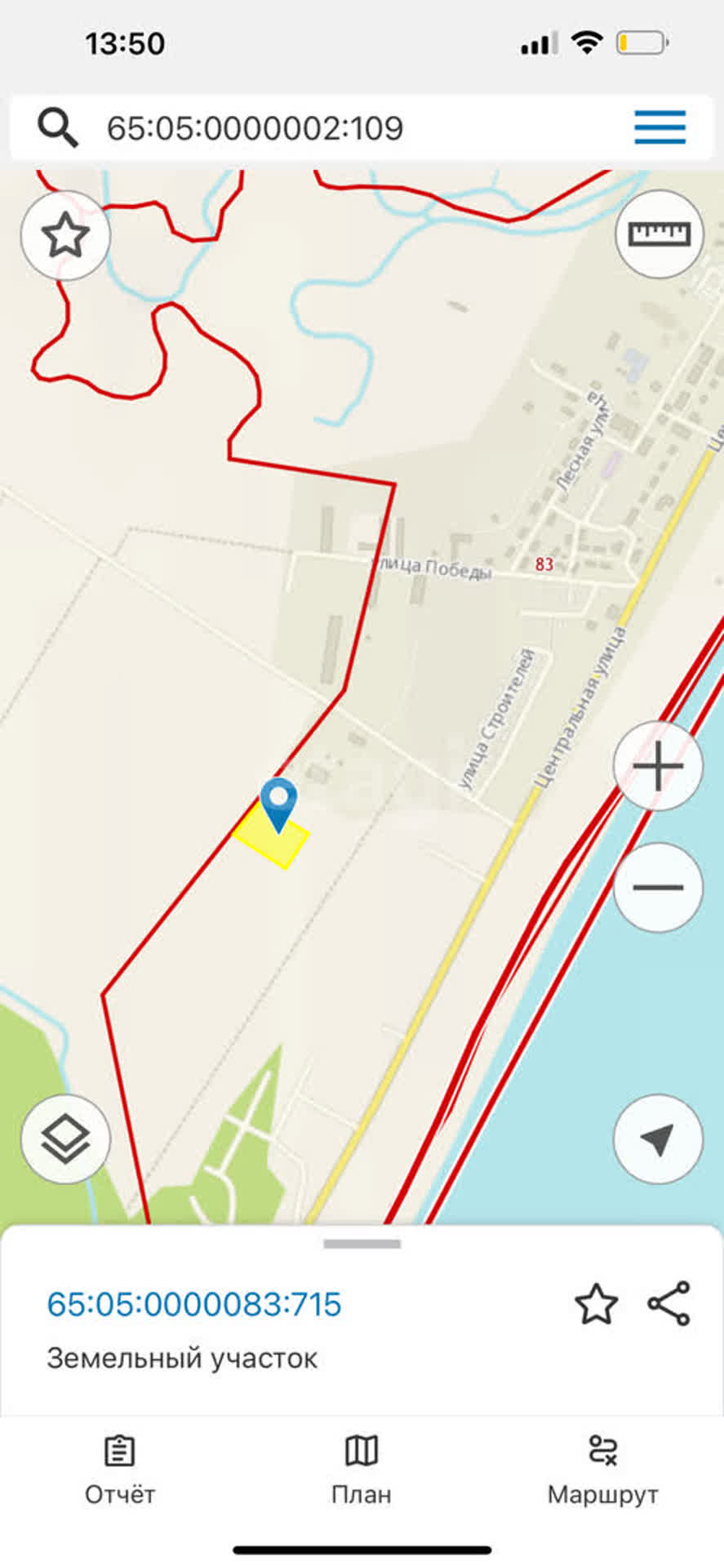This screenshot has width=724, height=1568.
Task: Open favorites star button on map
Action: 65,236
